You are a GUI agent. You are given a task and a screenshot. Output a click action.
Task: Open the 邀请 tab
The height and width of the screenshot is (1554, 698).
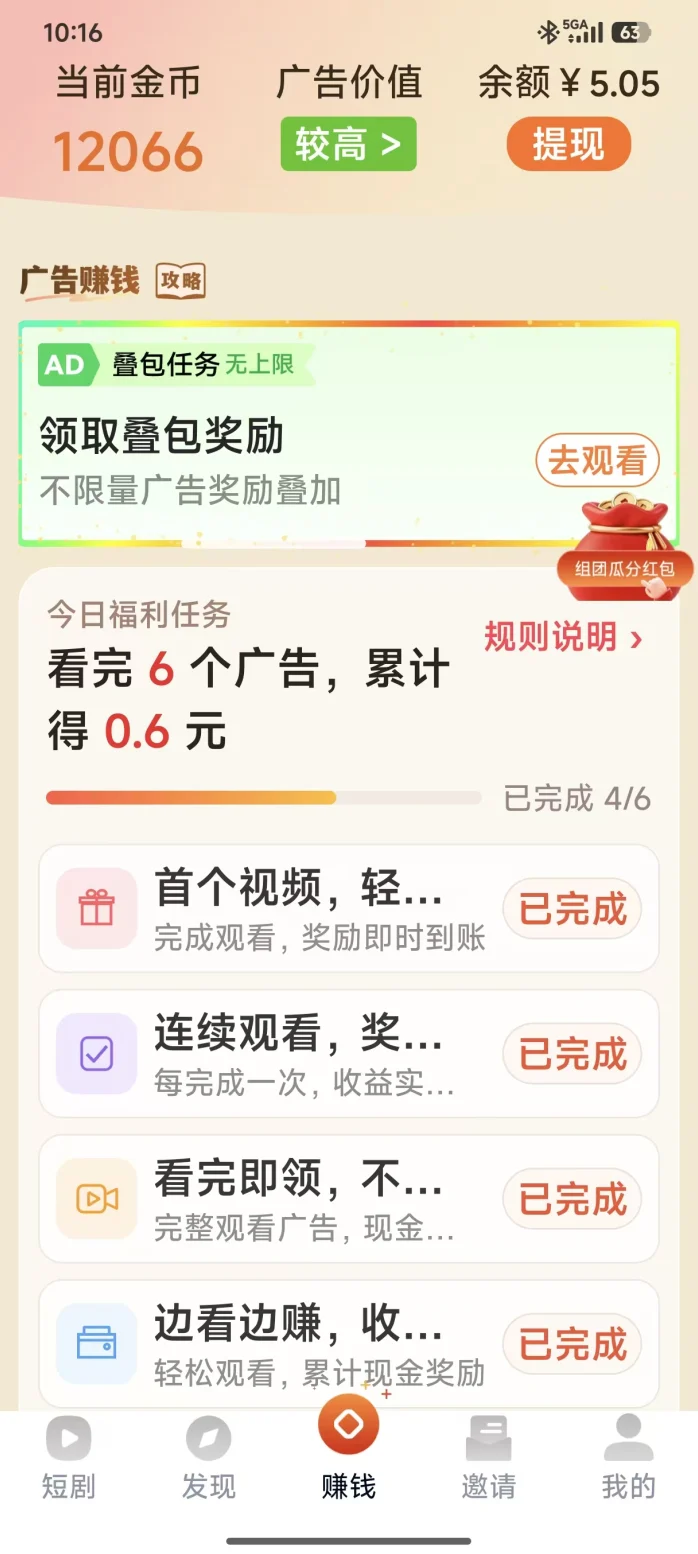pos(489,1459)
